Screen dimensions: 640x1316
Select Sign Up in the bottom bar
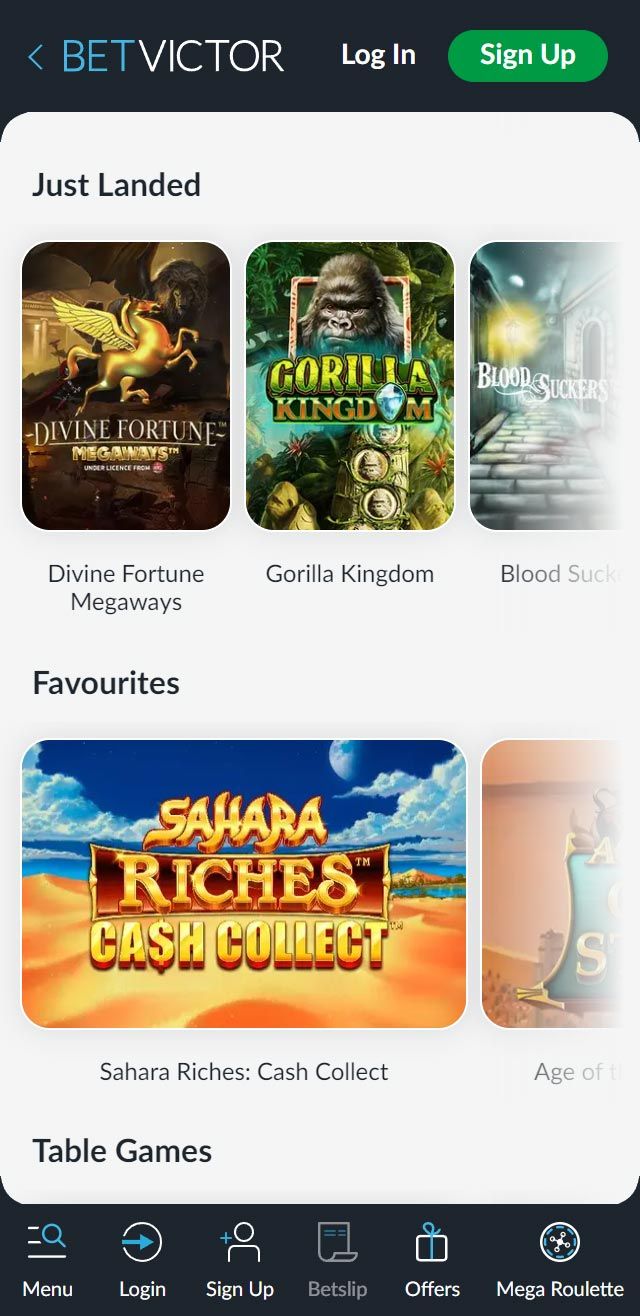[240, 1259]
